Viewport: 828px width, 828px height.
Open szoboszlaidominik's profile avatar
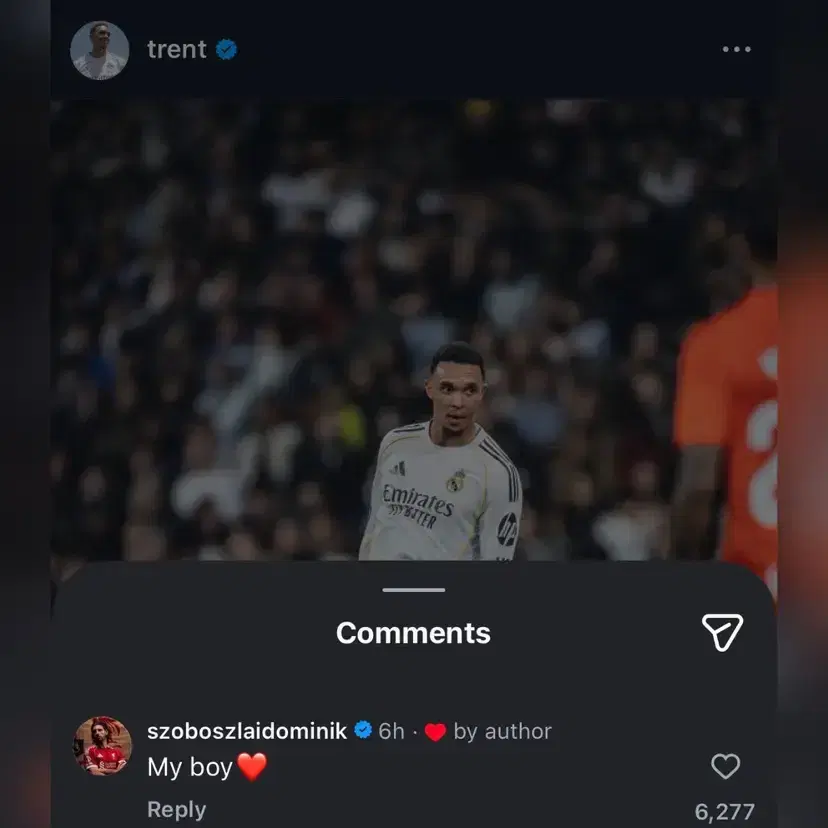(103, 746)
